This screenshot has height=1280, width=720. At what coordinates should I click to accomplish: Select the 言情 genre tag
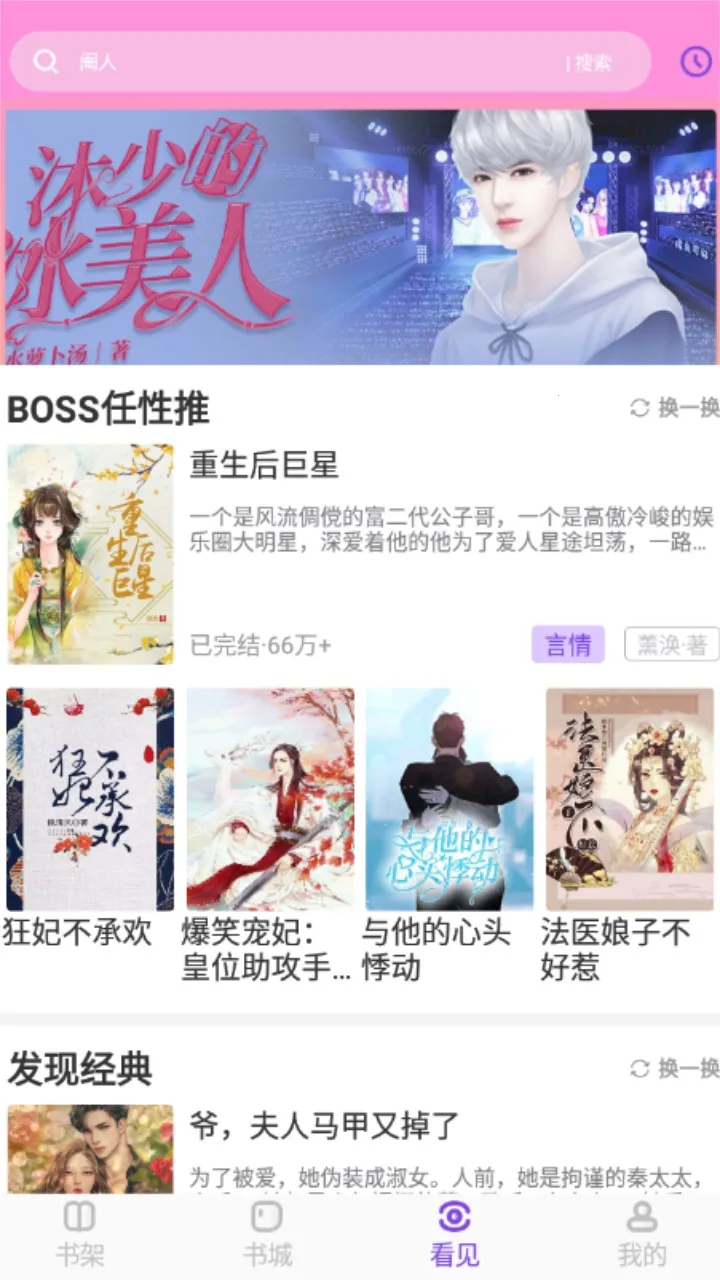567,645
